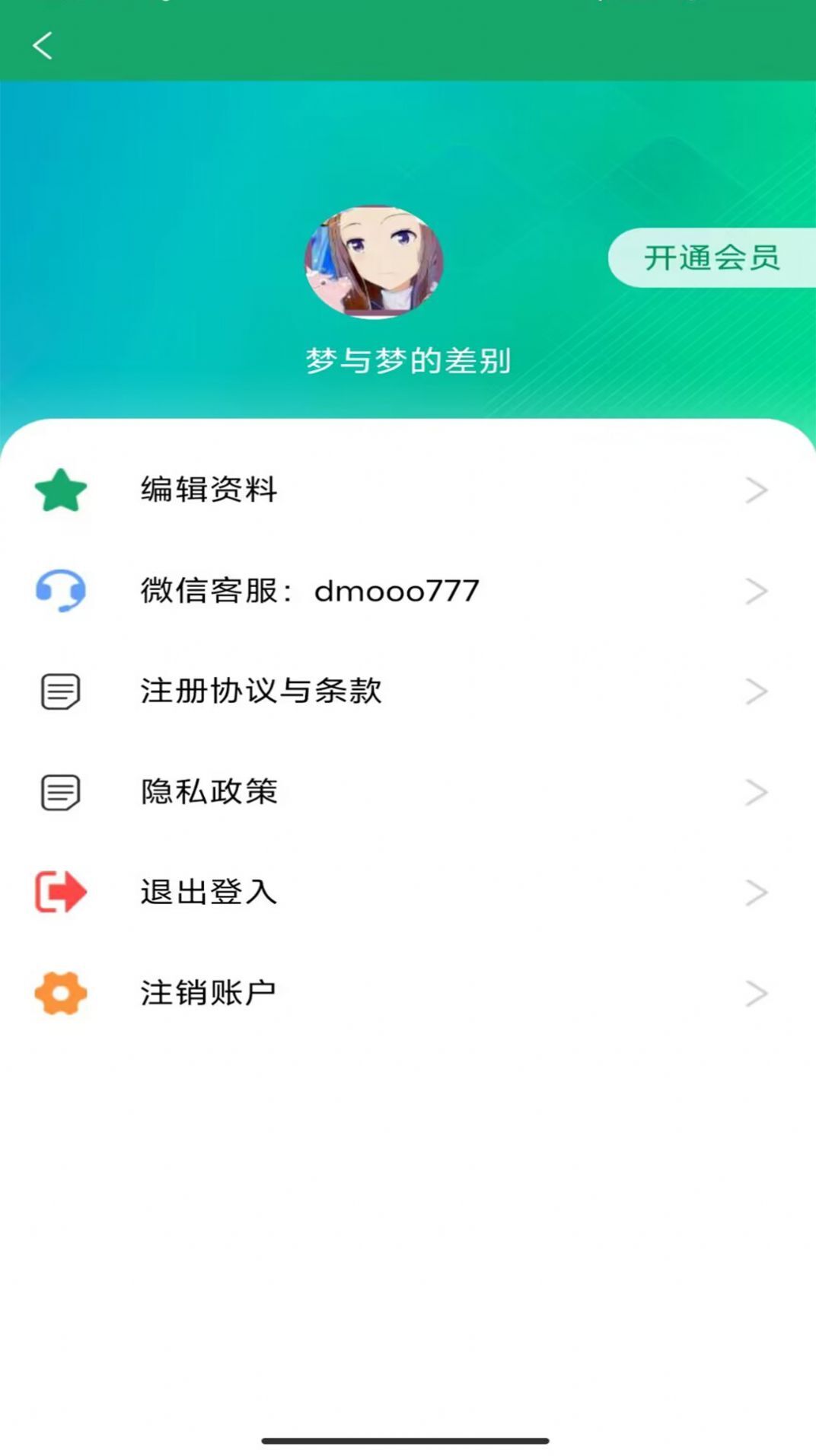816x1456 pixels.
Task: Click the document icon next to 注册协议与条款
Action: tap(61, 691)
